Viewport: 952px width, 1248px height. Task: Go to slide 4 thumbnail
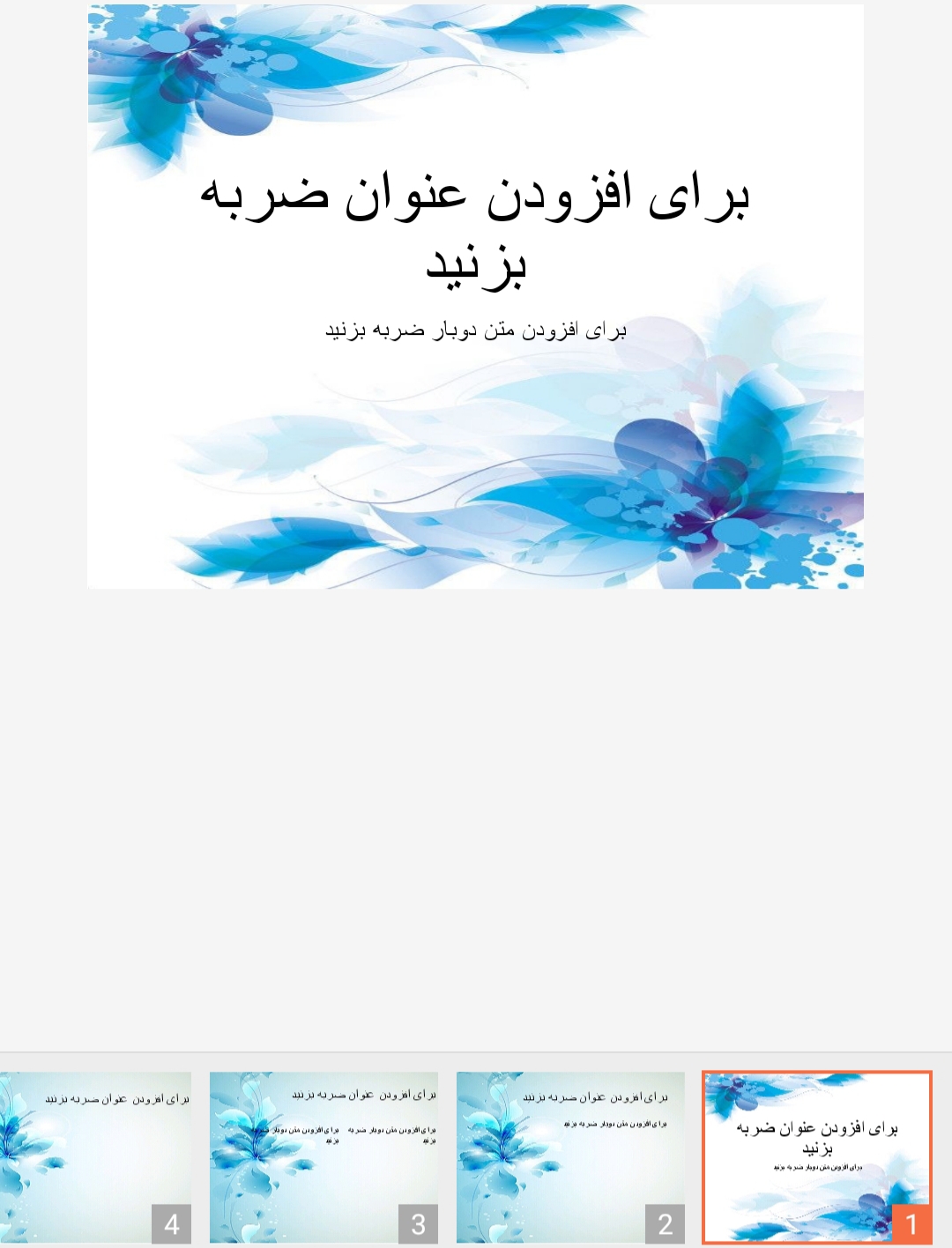95,1156
